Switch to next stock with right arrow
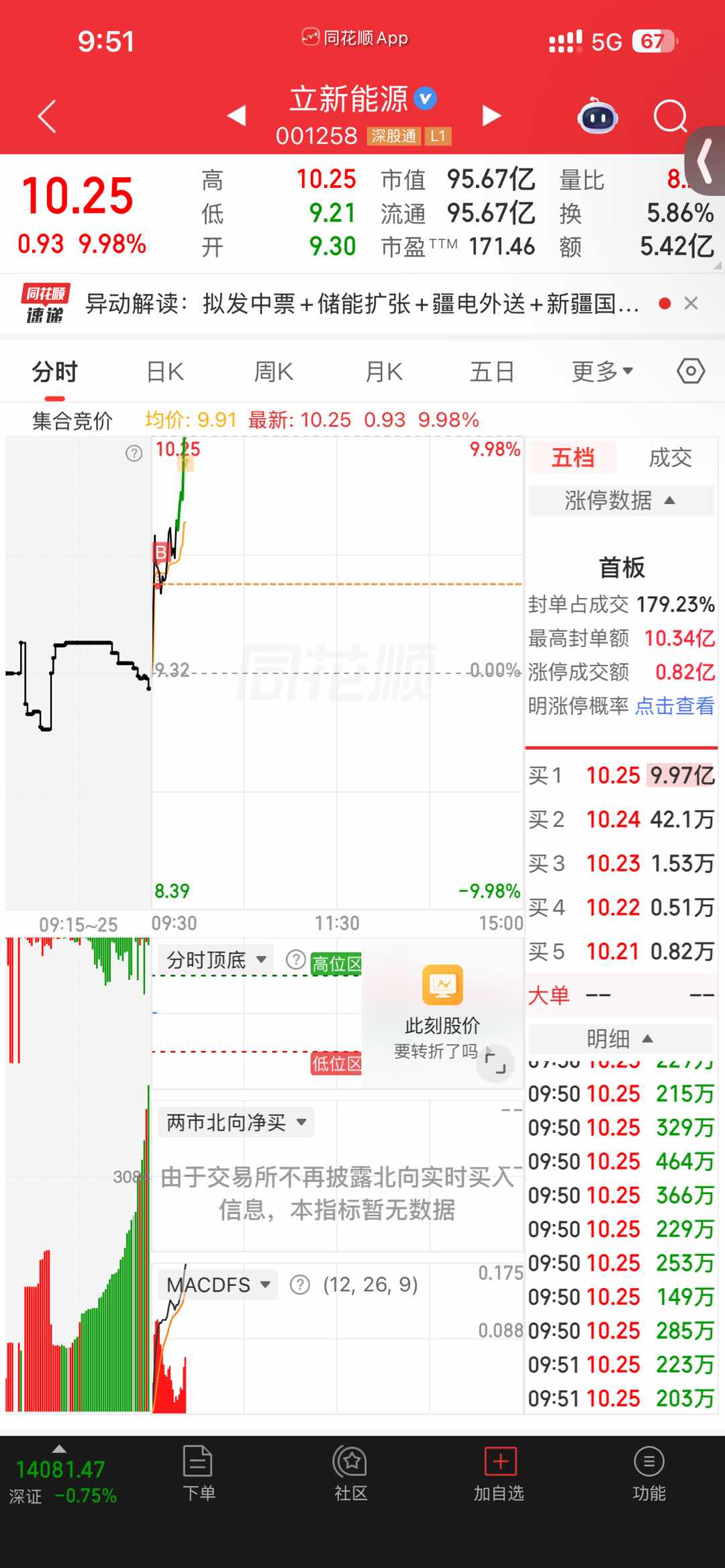This screenshot has width=725, height=1568. (491, 117)
